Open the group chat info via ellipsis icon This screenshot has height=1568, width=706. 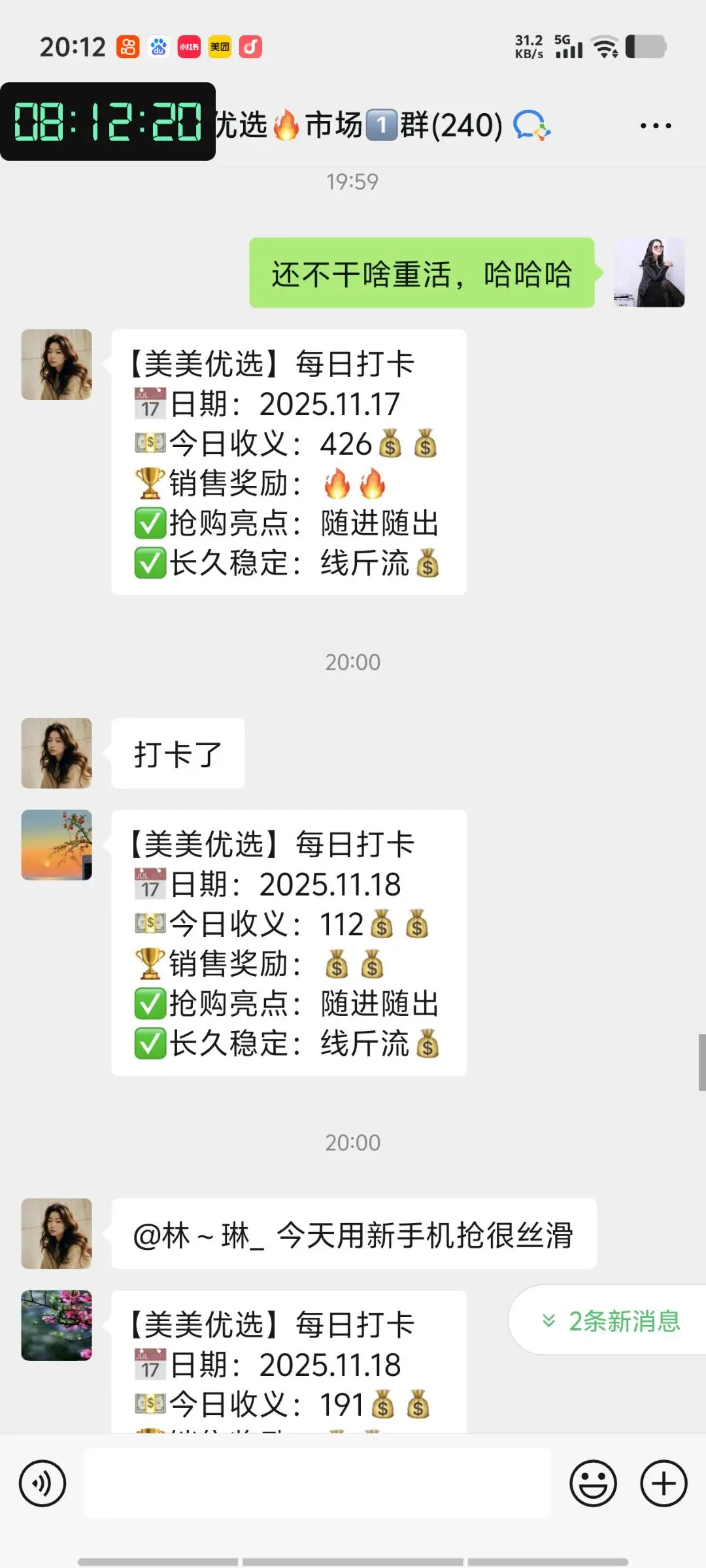[656, 124]
